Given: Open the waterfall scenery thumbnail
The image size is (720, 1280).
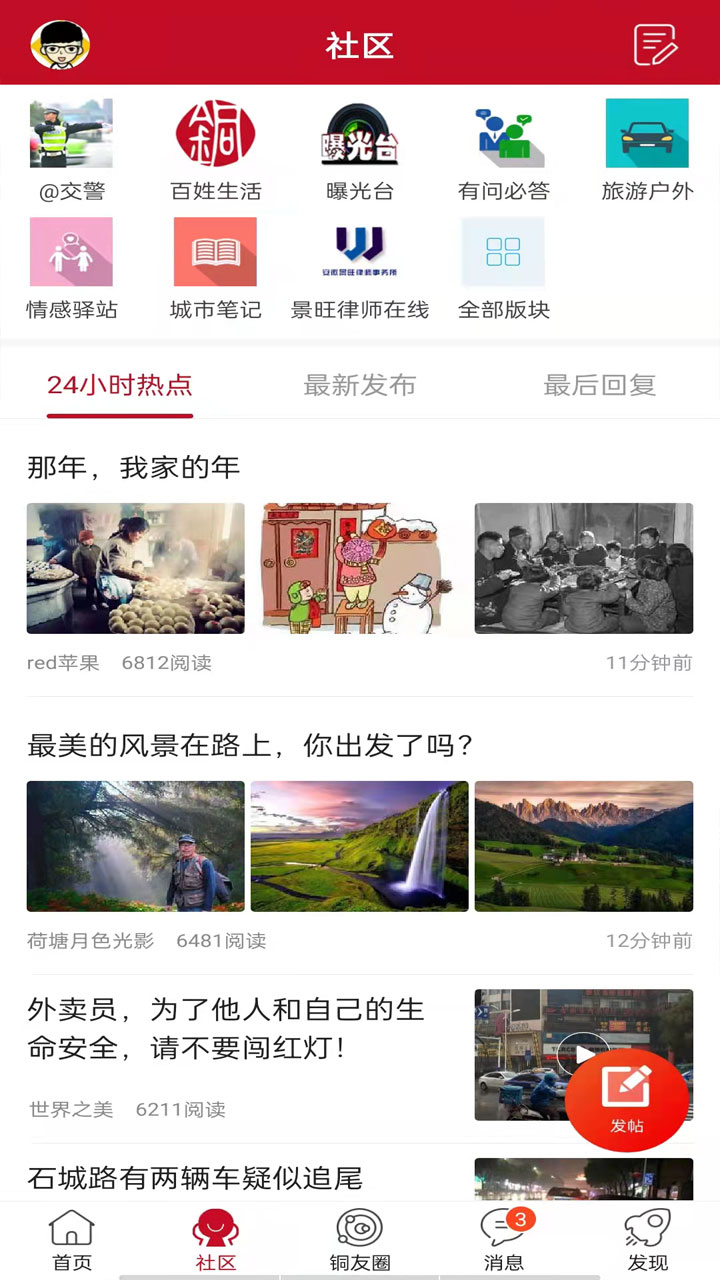Looking at the screenshot, I should point(359,845).
